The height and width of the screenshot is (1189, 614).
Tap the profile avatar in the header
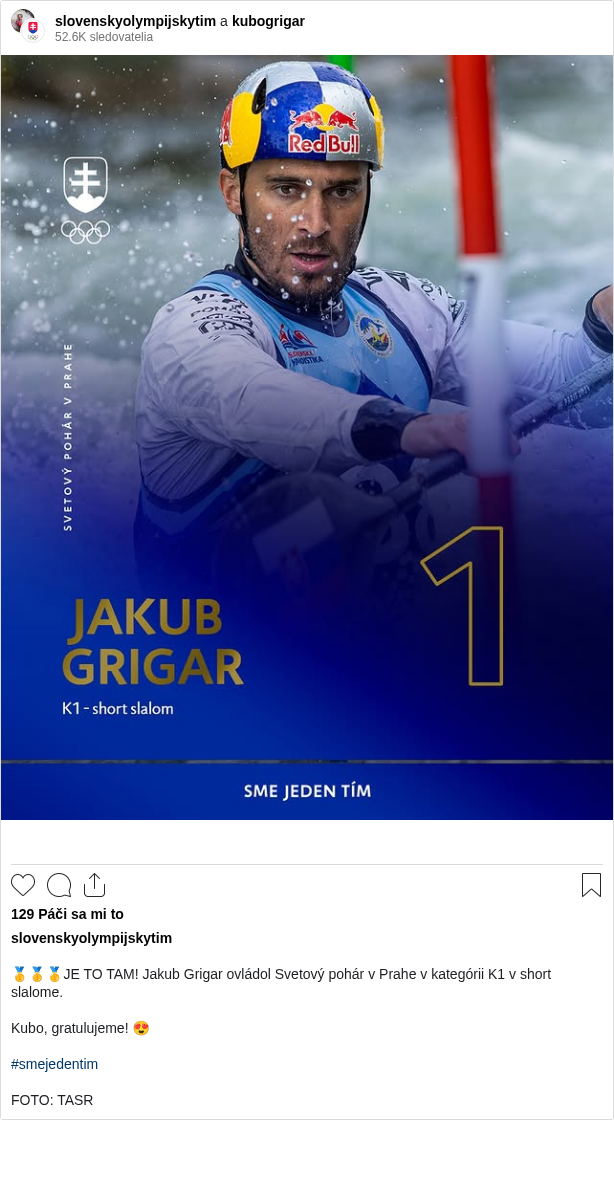point(27,26)
